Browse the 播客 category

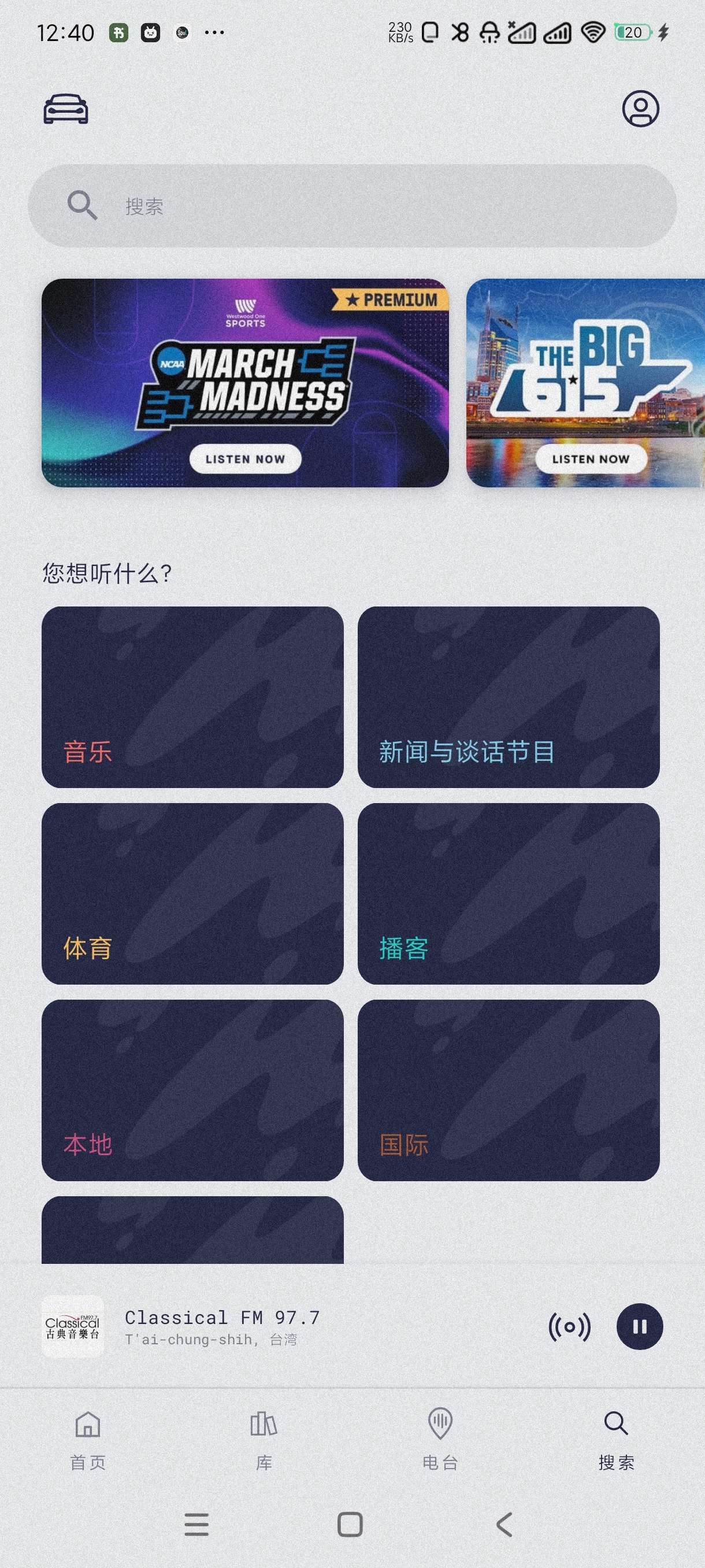tap(509, 894)
